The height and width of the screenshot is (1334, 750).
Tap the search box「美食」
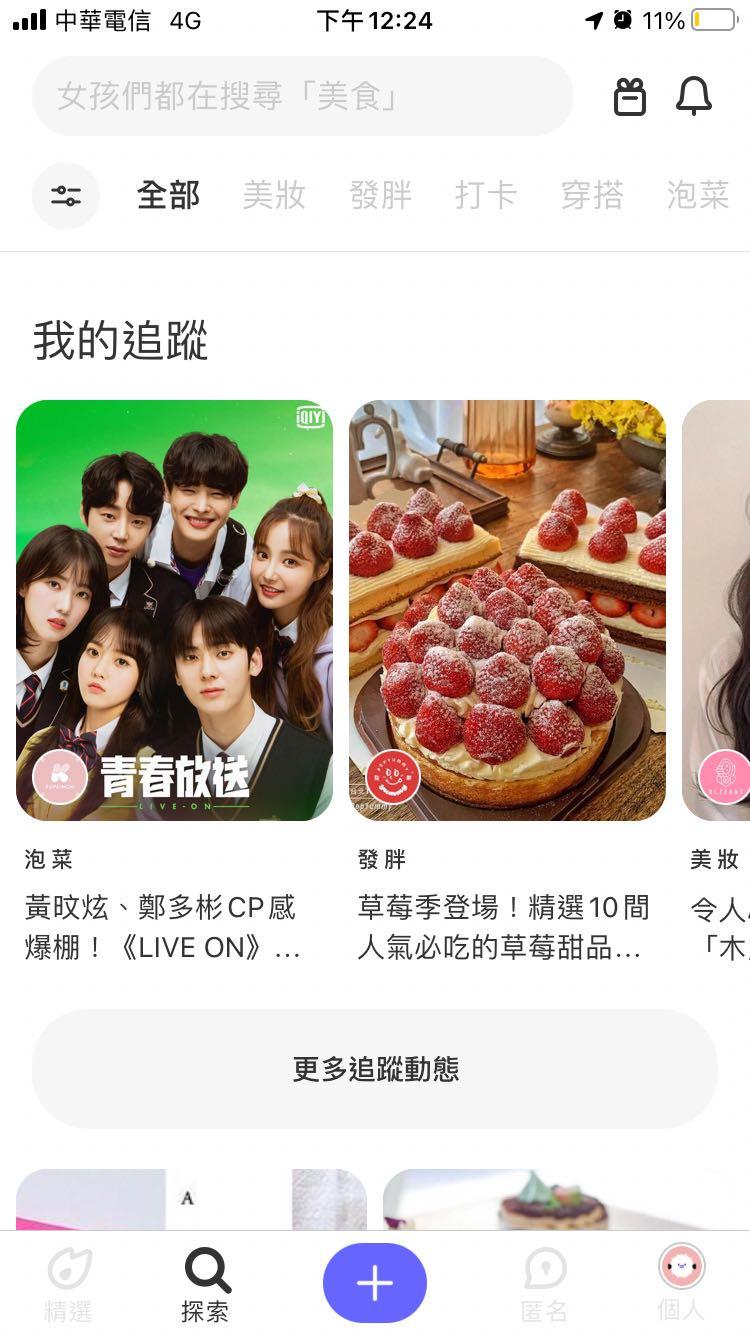[300, 96]
